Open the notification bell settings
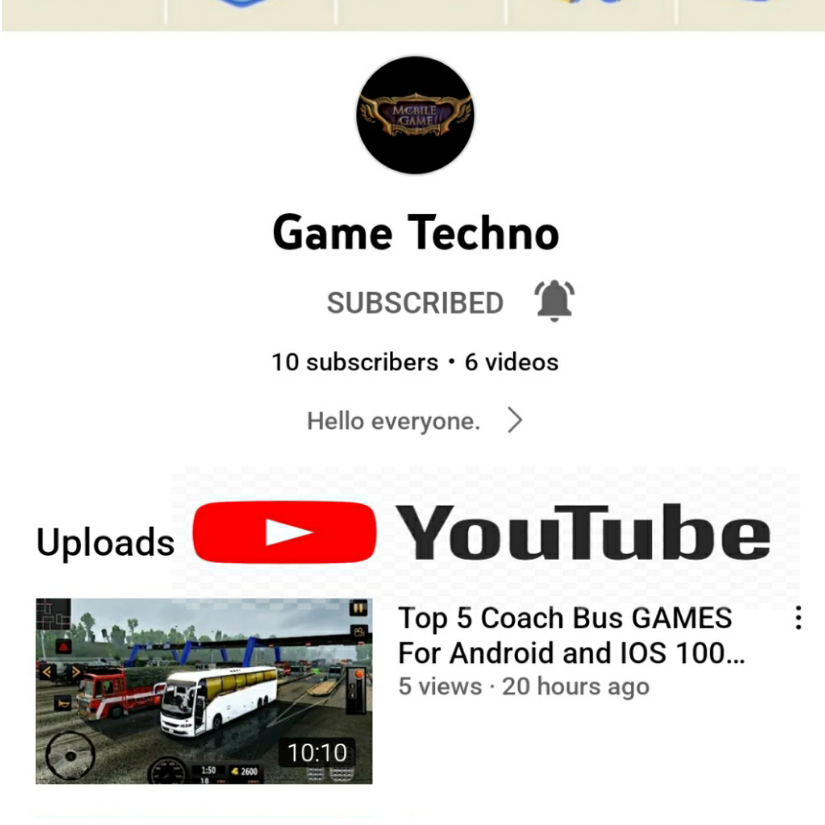 pos(554,301)
